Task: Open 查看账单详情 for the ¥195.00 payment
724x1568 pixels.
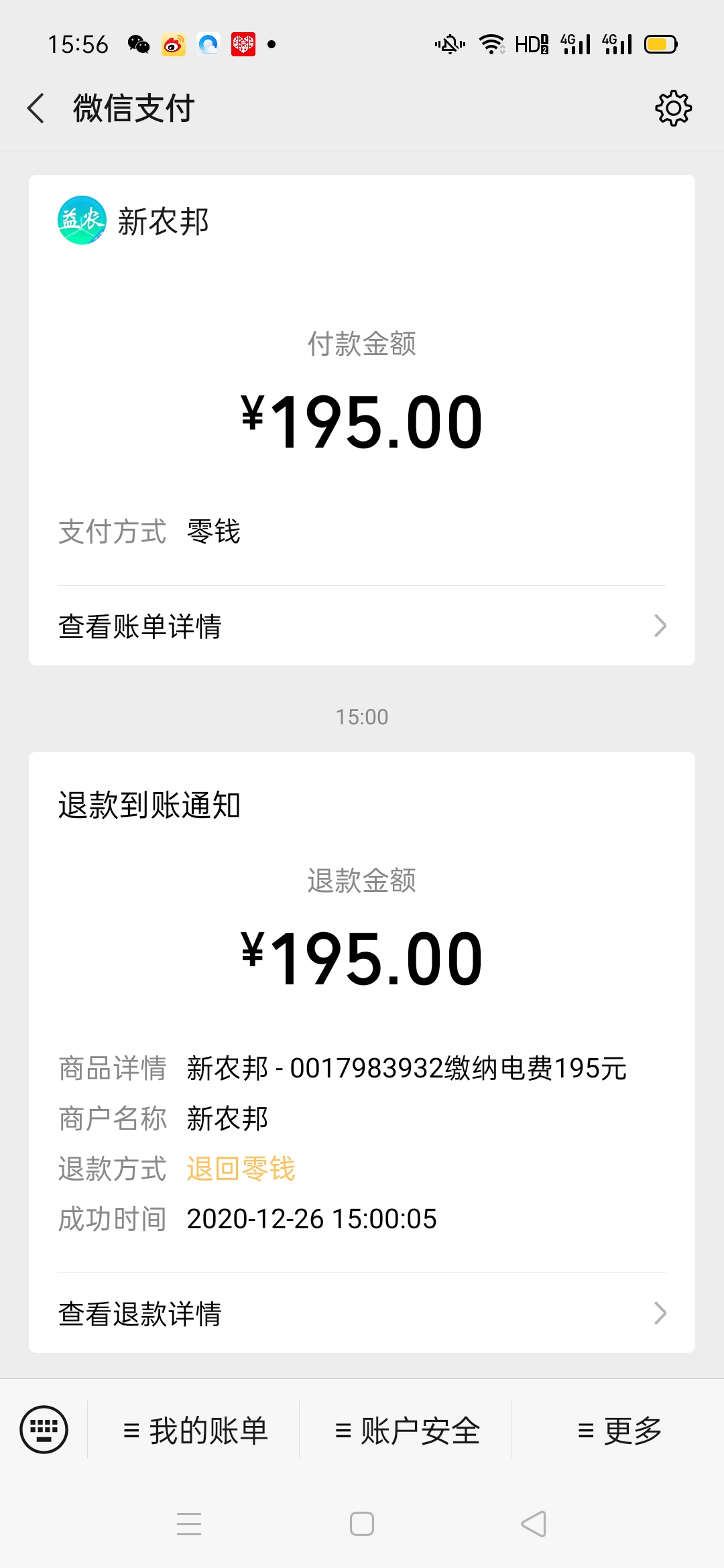Action: (362, 626)
